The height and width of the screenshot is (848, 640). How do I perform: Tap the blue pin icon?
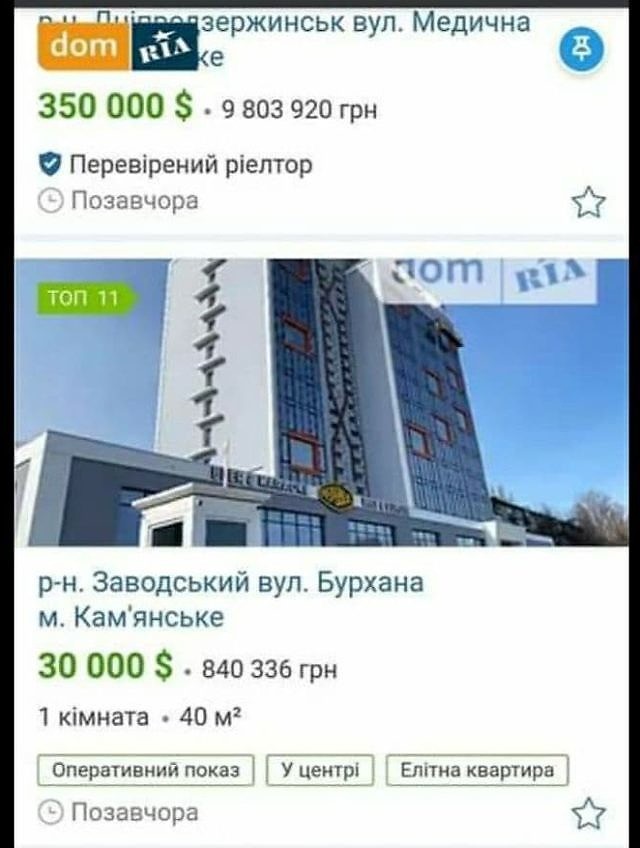pyautogui.click(x=581, y=47)
